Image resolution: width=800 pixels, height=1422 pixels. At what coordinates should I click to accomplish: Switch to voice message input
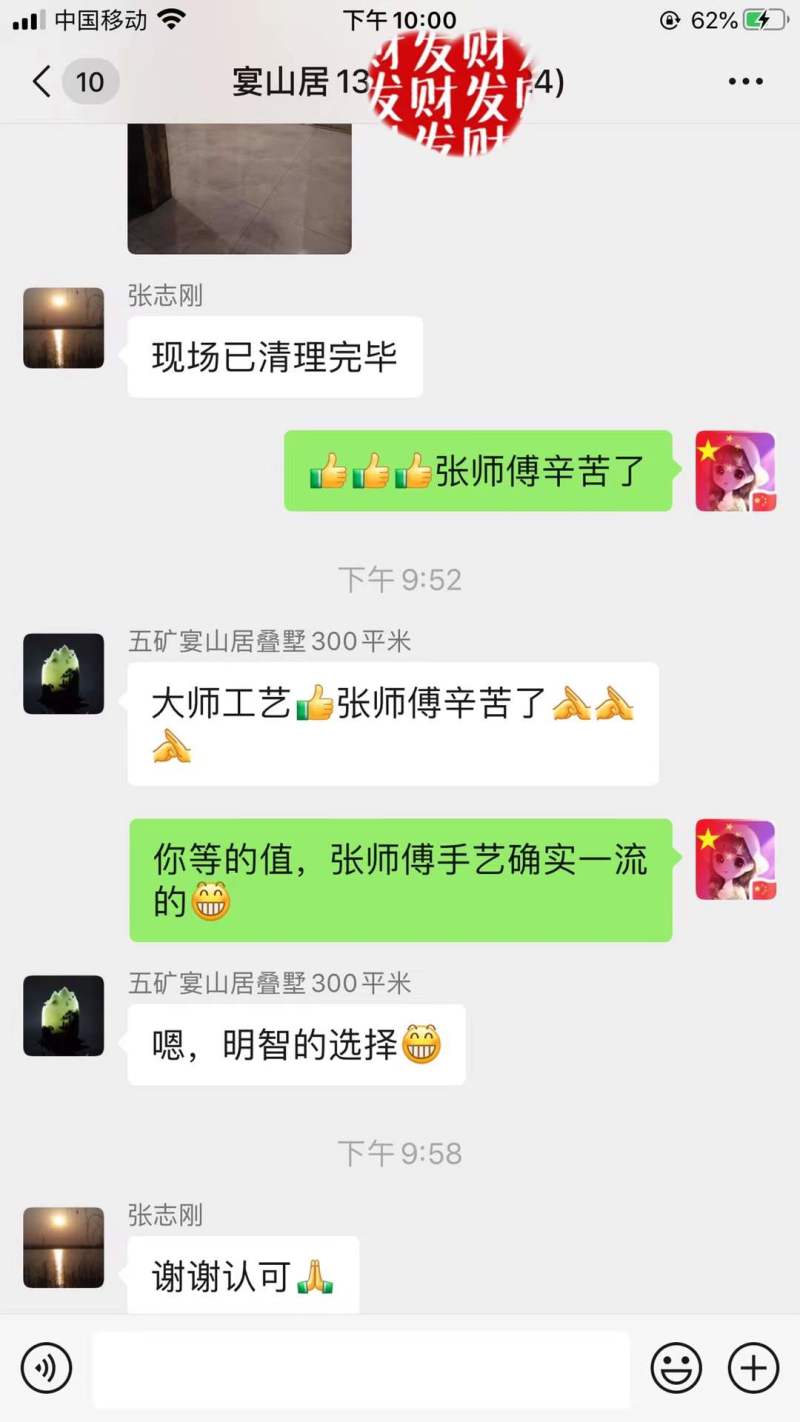pyautogui.click(x=46, y=1367)
